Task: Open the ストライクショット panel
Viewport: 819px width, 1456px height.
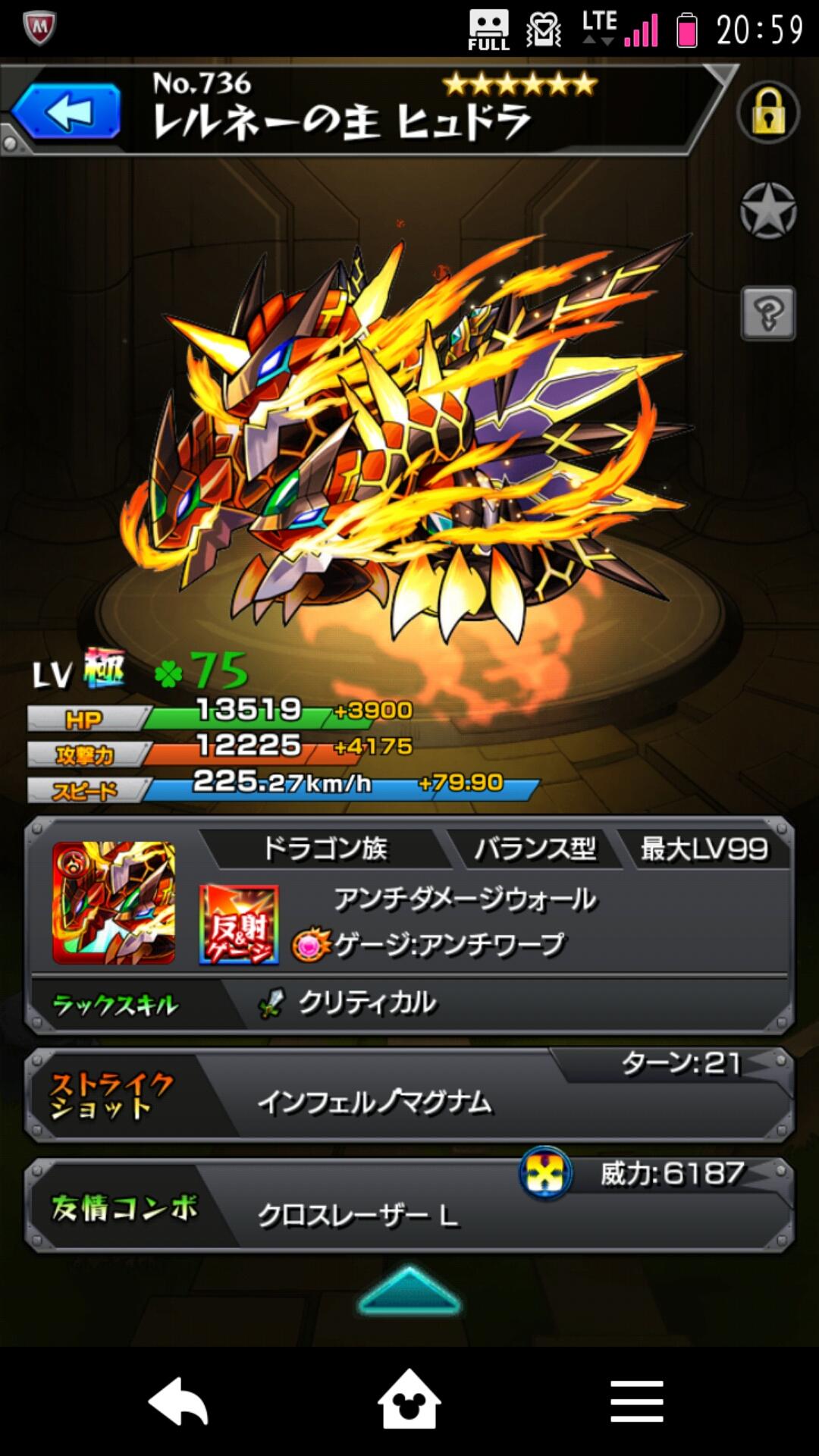Action: coord(409,1096)
